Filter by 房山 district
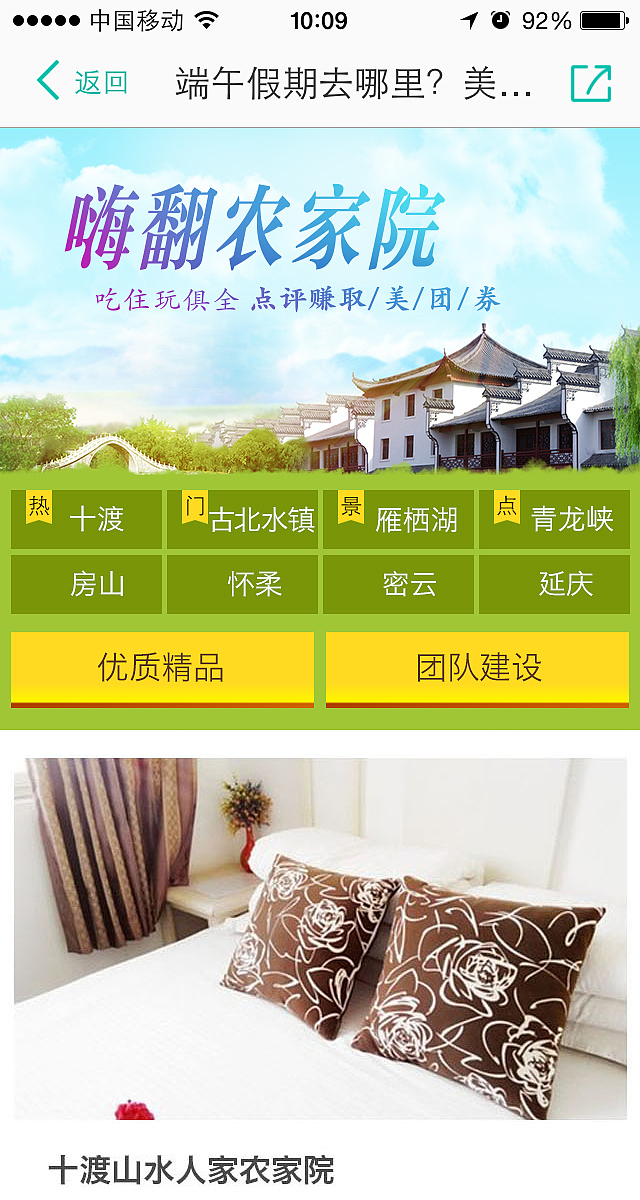This screenshot has height=1200, width=640. coord(86,584)
